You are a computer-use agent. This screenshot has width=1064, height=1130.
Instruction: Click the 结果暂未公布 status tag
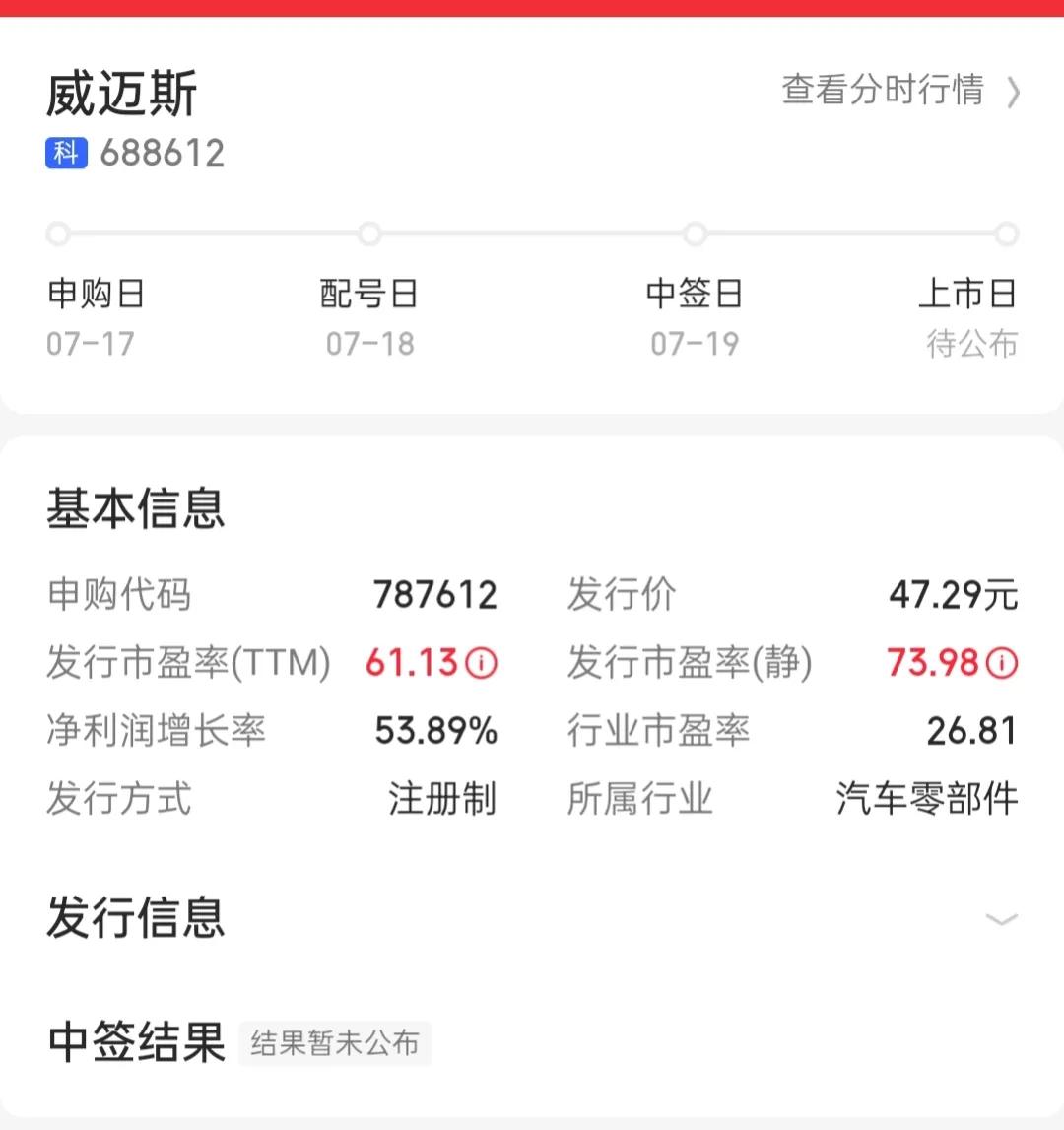point(335,1042)
